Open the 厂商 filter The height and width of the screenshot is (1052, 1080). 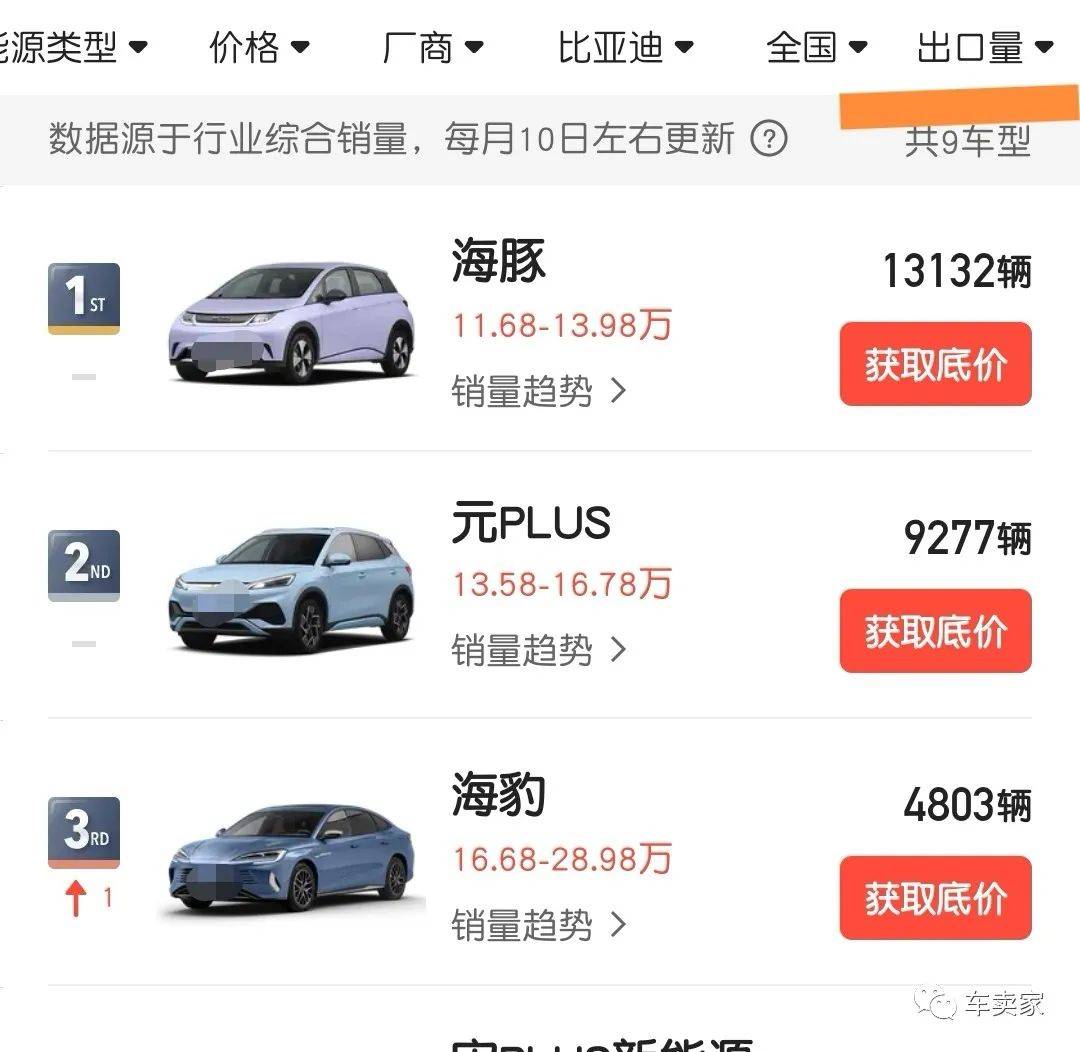(432, 46)
